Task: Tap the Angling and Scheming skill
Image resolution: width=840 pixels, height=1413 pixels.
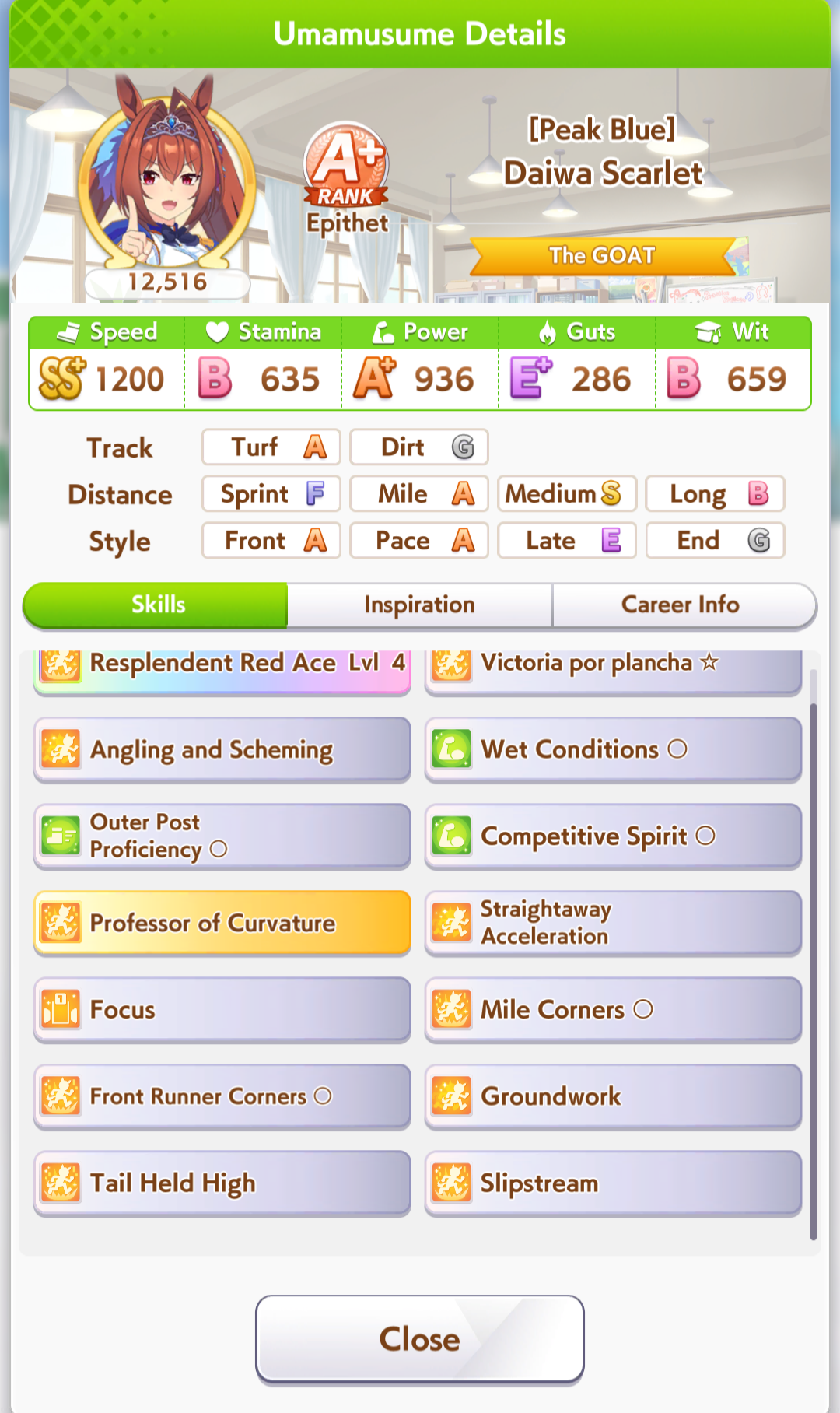Action: (222, 749)
